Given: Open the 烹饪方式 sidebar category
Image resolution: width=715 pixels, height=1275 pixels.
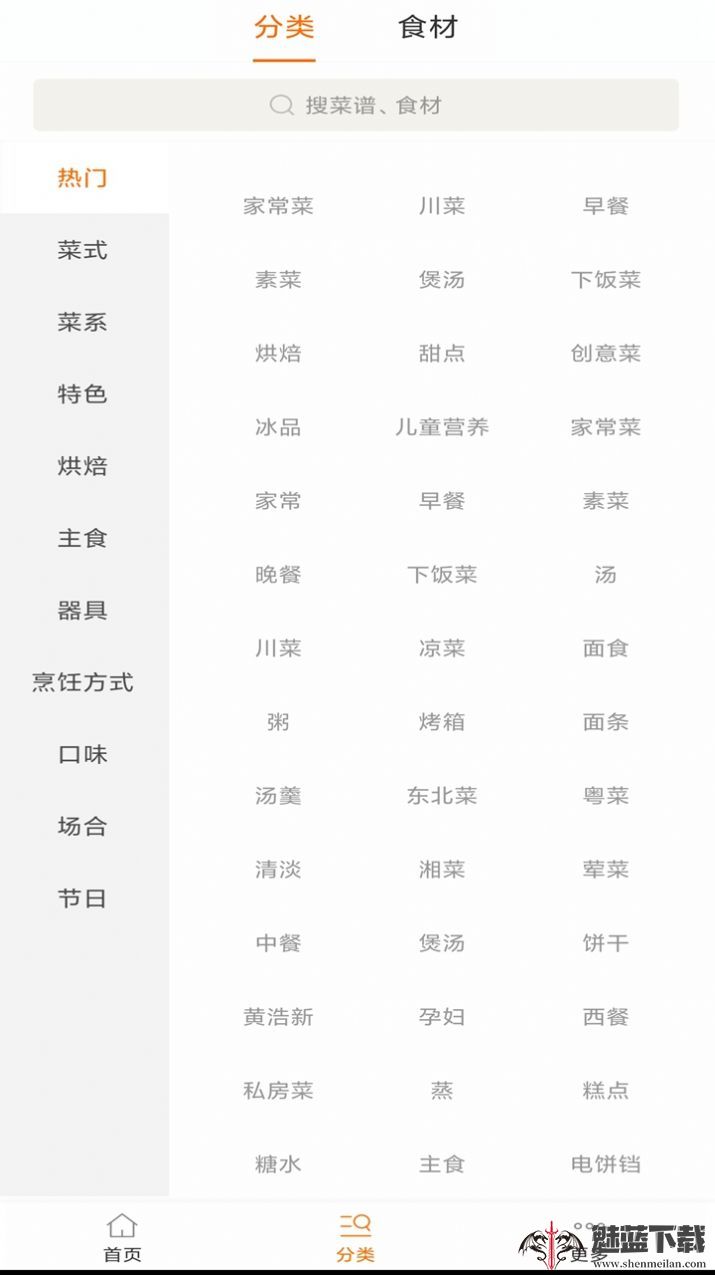Looking at the screenshot, I should (83, 682).
